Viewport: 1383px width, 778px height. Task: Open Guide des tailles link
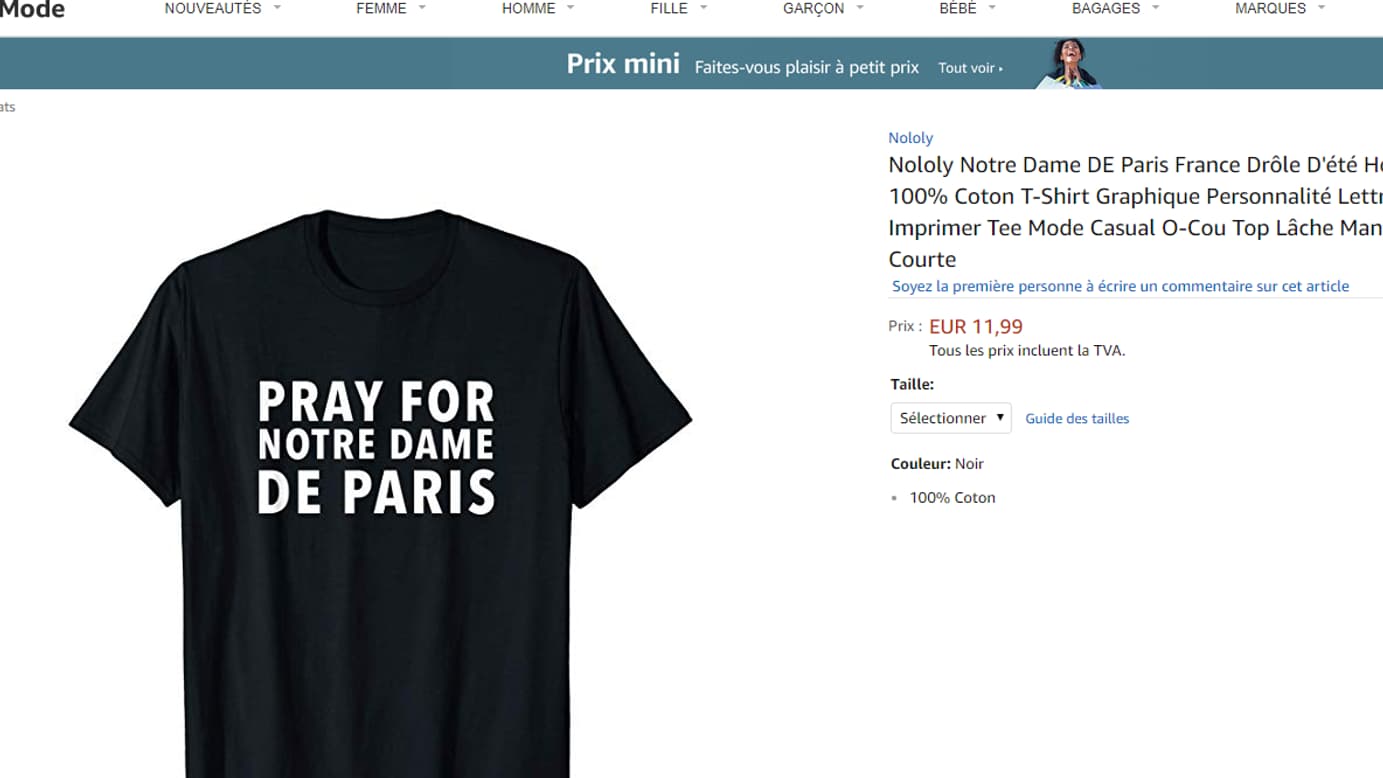1077,419
